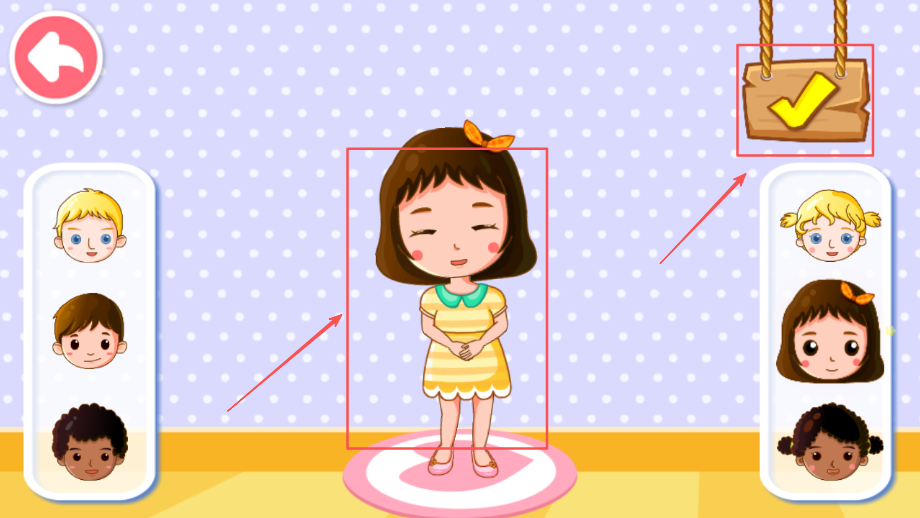Viewport: 920px width, 518px height.
Task: Select the blonde boy face
Action: tap(89, 227)
